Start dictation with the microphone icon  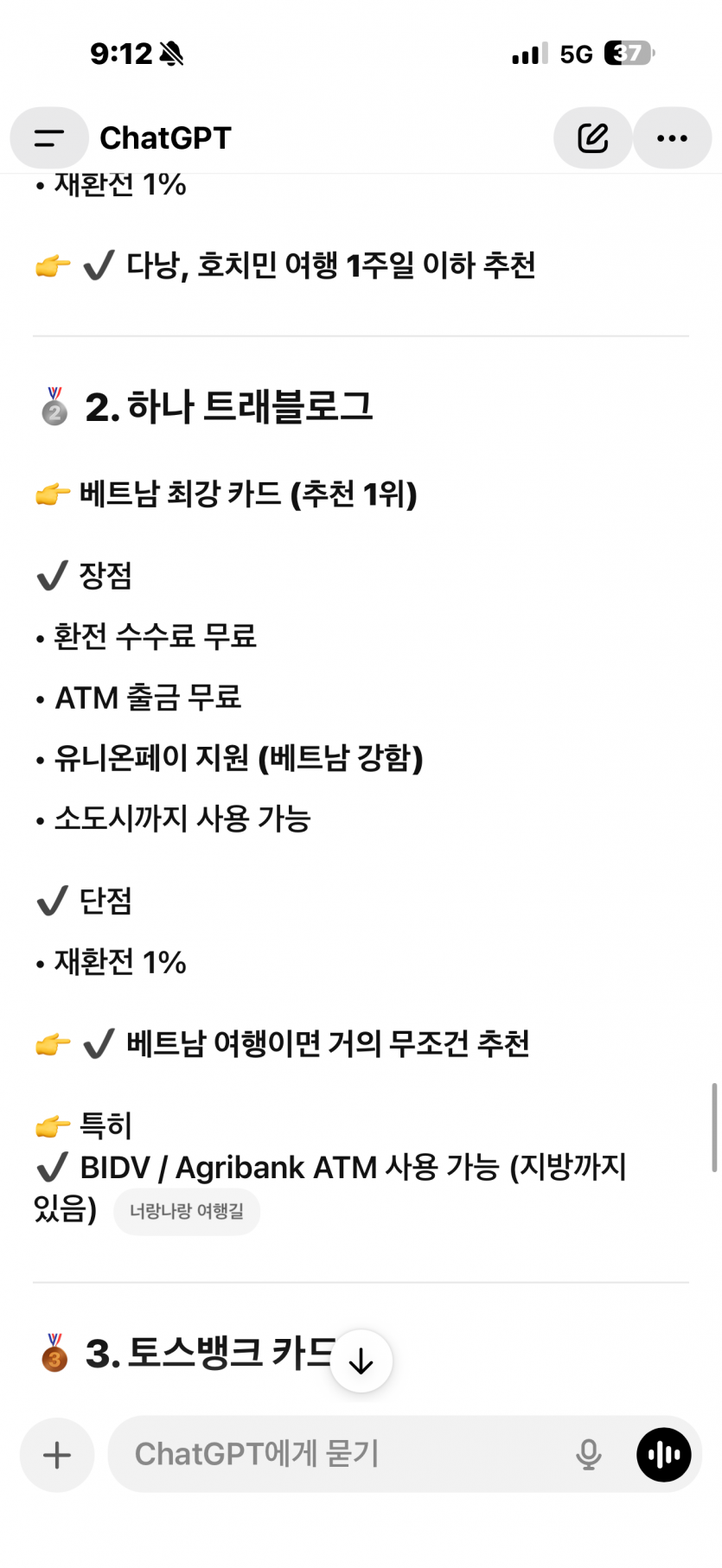click(x=588, y=1455)
